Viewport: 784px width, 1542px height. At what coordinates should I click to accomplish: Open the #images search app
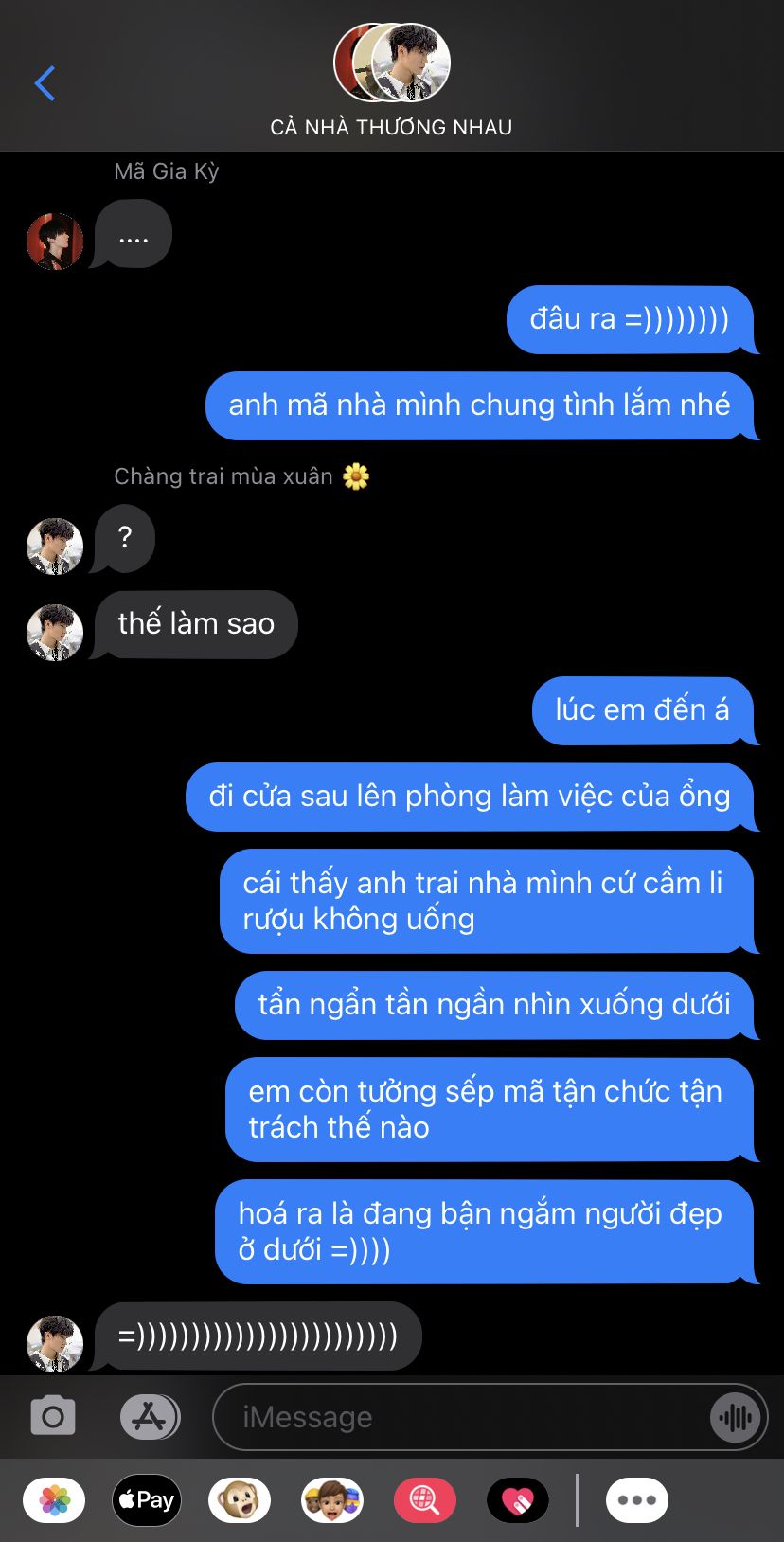click(425, 1500)
